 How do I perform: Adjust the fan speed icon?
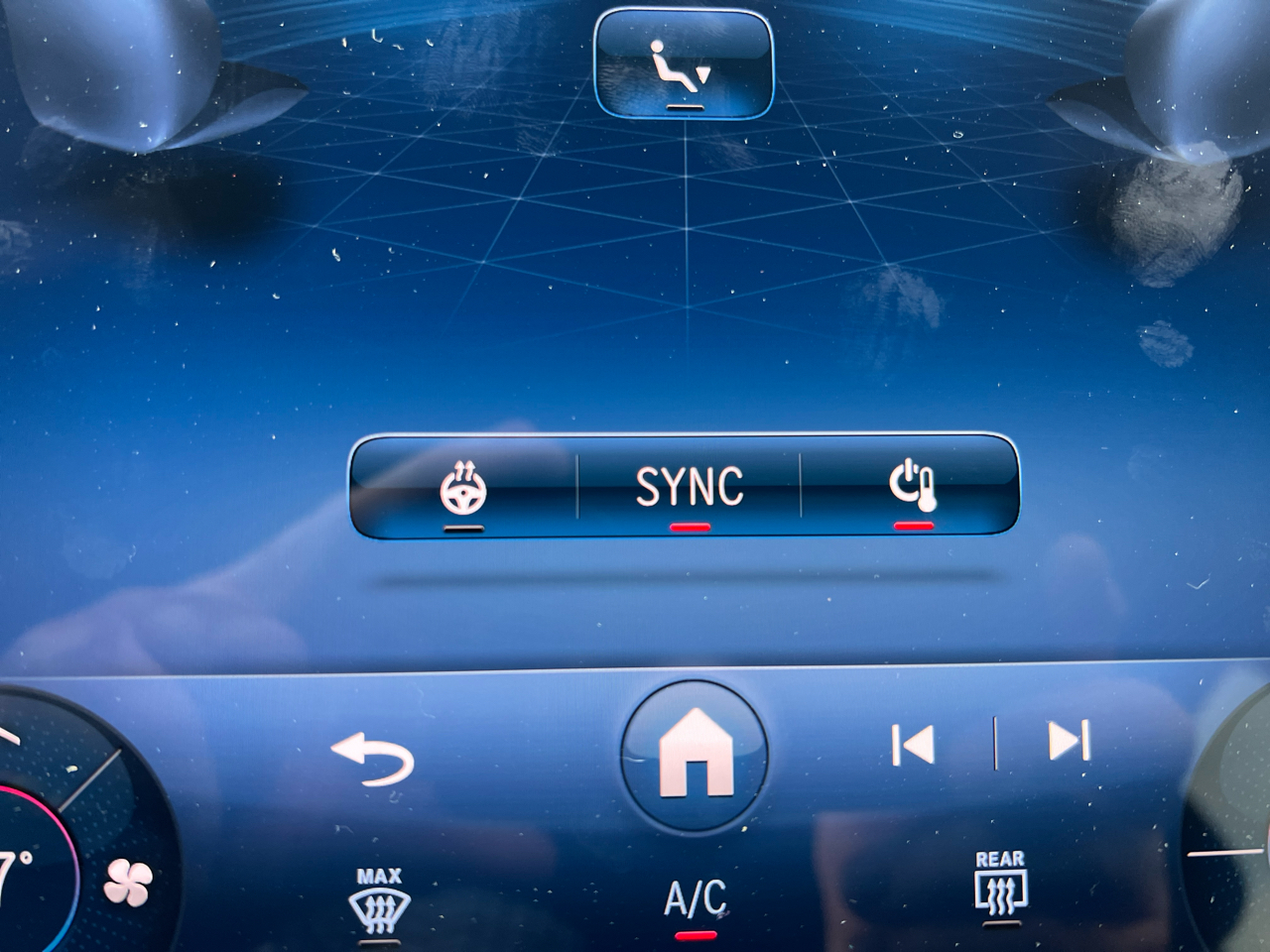[129, 883]
